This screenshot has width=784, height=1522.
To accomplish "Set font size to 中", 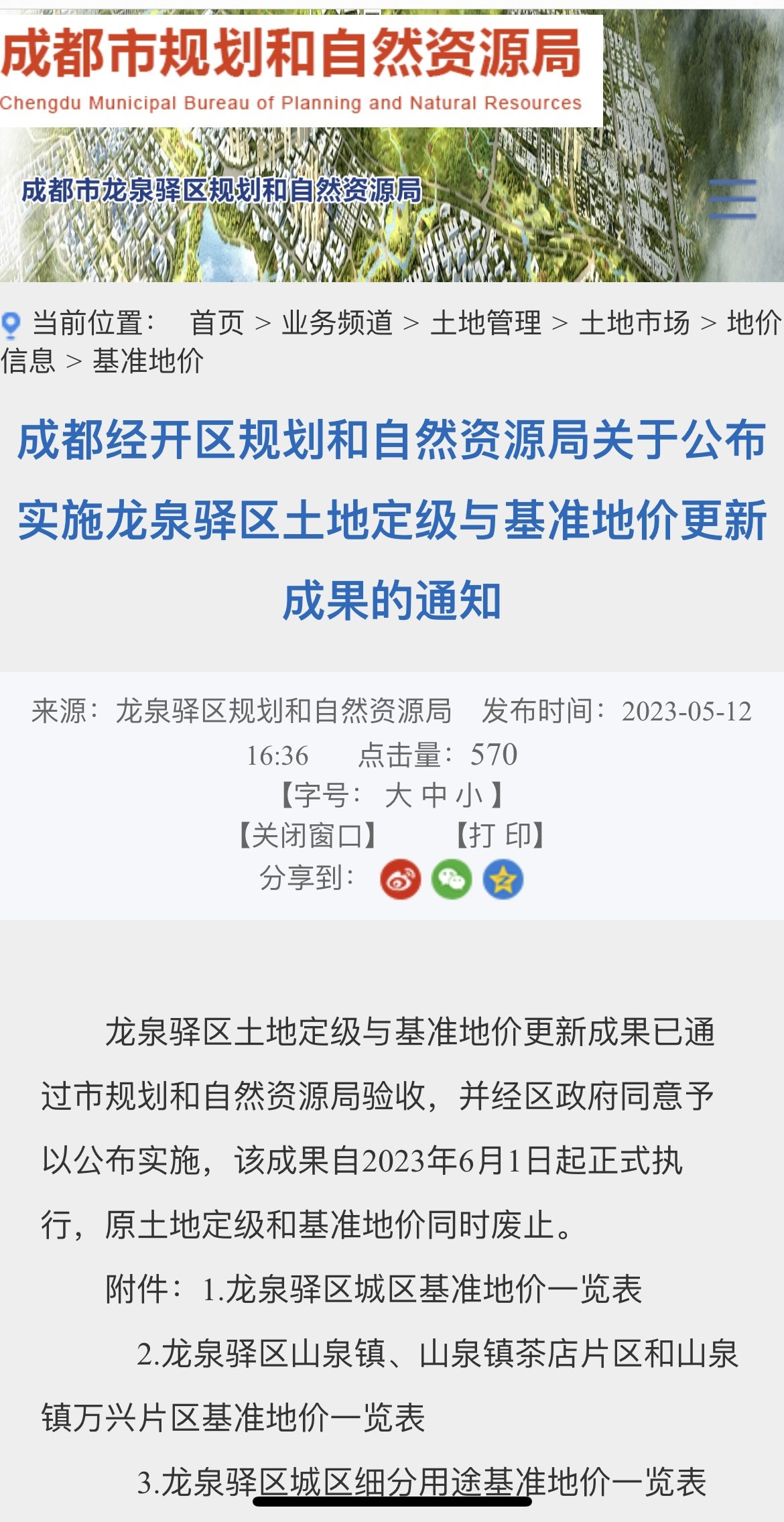I will pyautogui.click(x=434, y=796).
